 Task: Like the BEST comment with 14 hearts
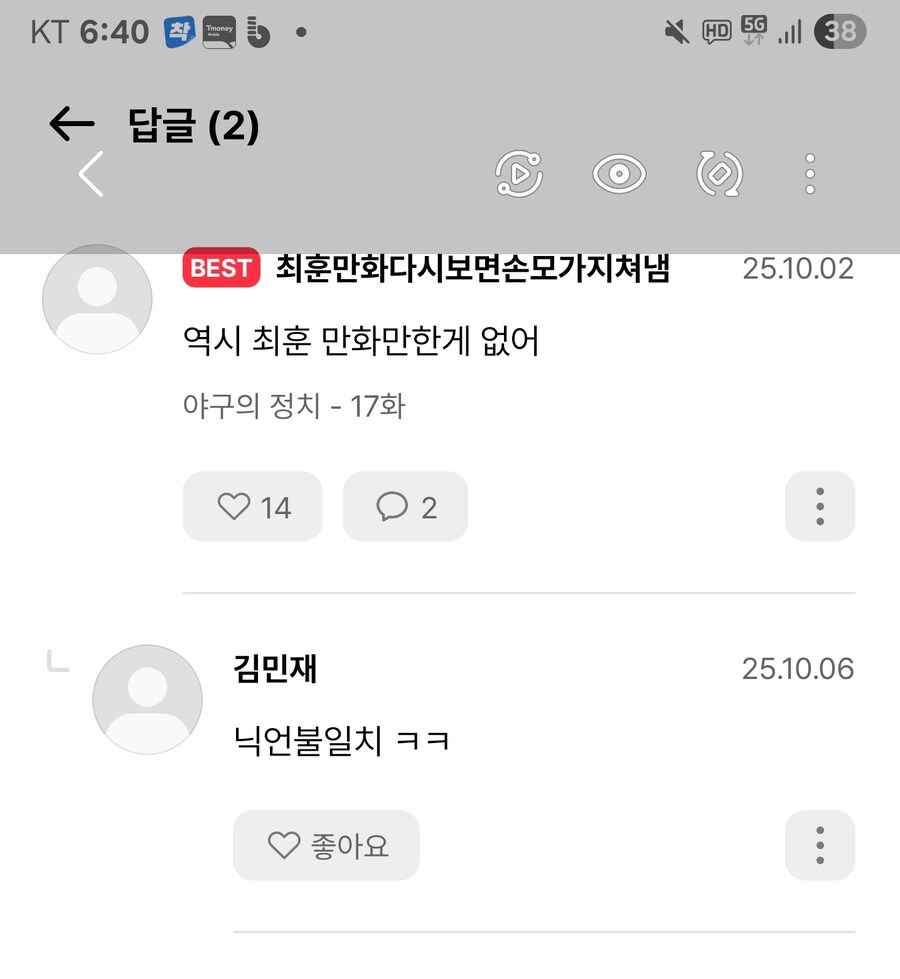(253, 507)
